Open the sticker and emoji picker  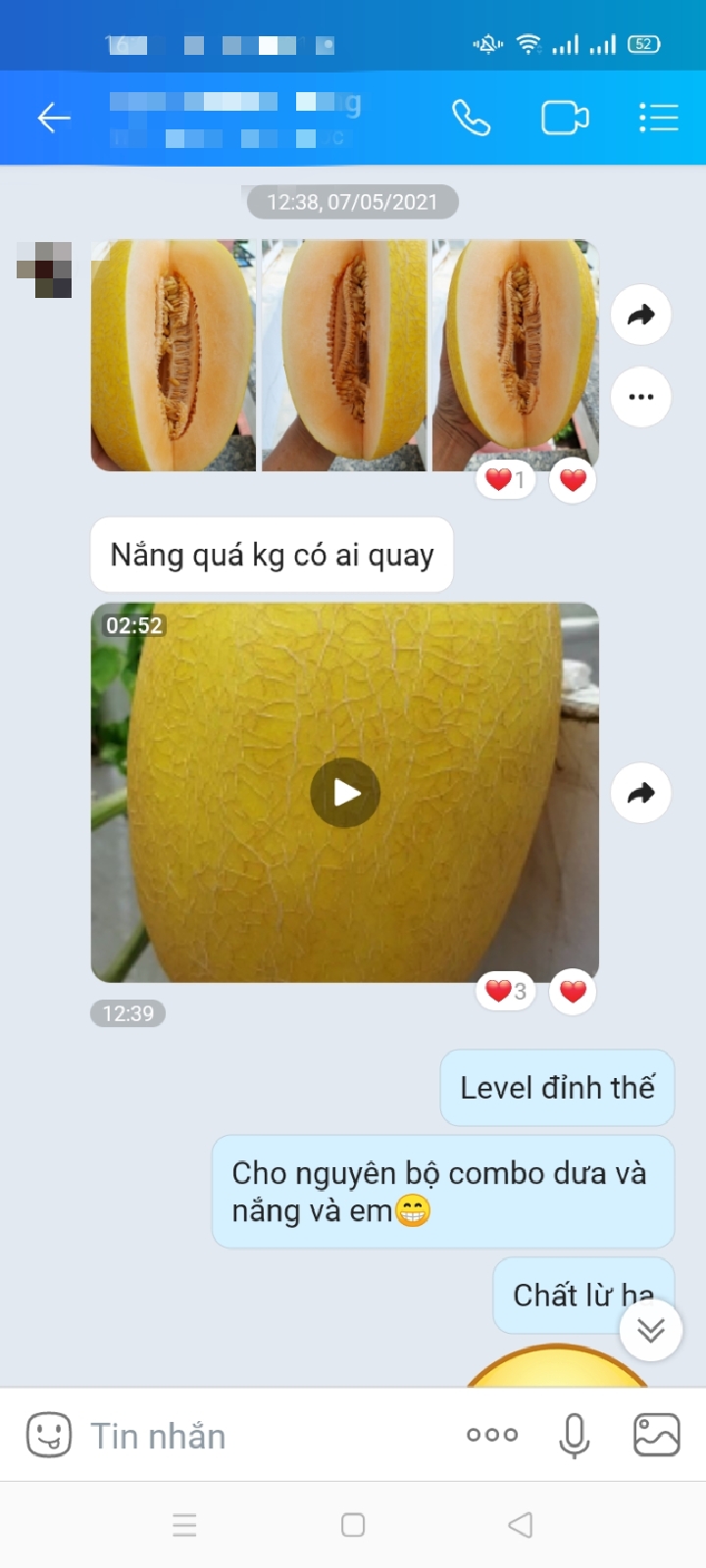[x=48, y=1436]
